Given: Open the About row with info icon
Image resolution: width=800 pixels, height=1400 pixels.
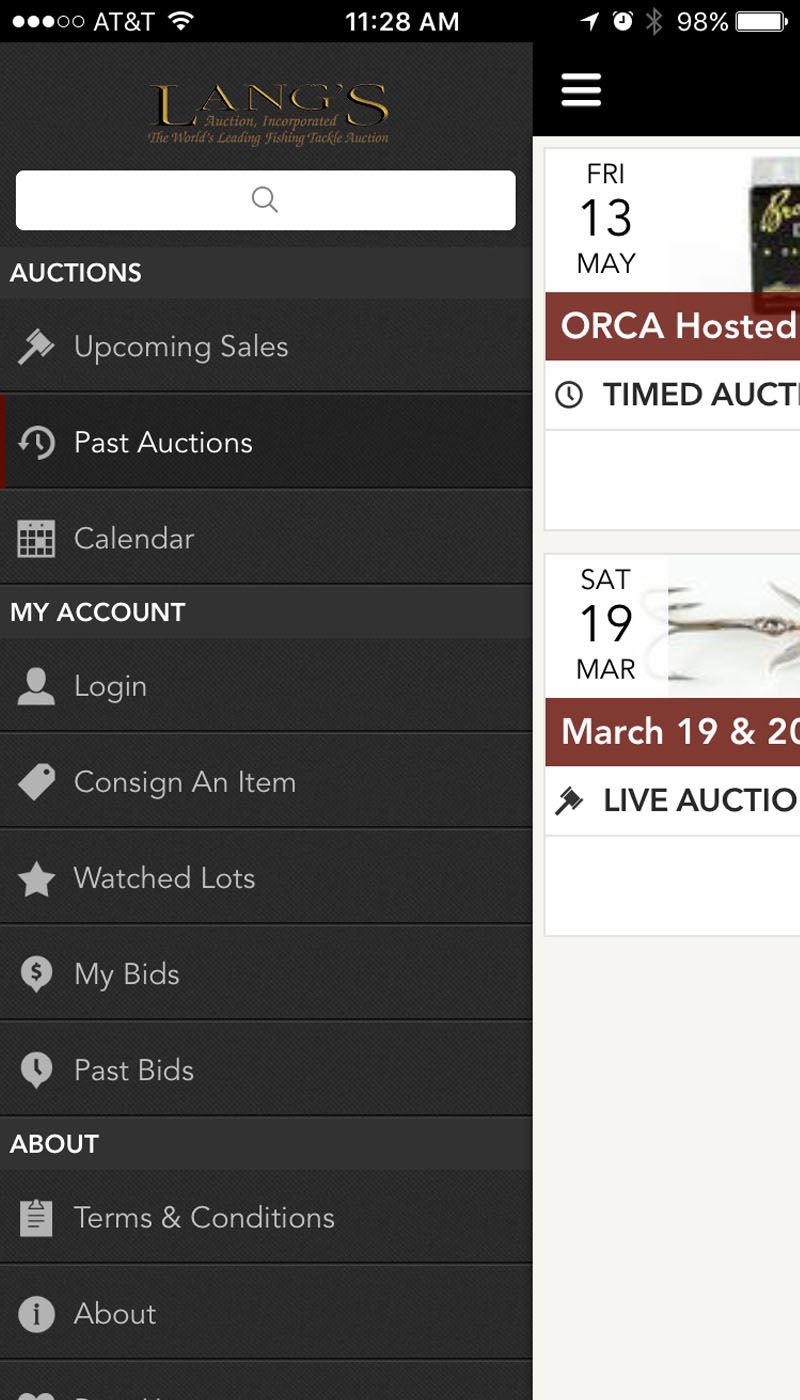Looking at the screenshot, I should tap(266, 1314).
